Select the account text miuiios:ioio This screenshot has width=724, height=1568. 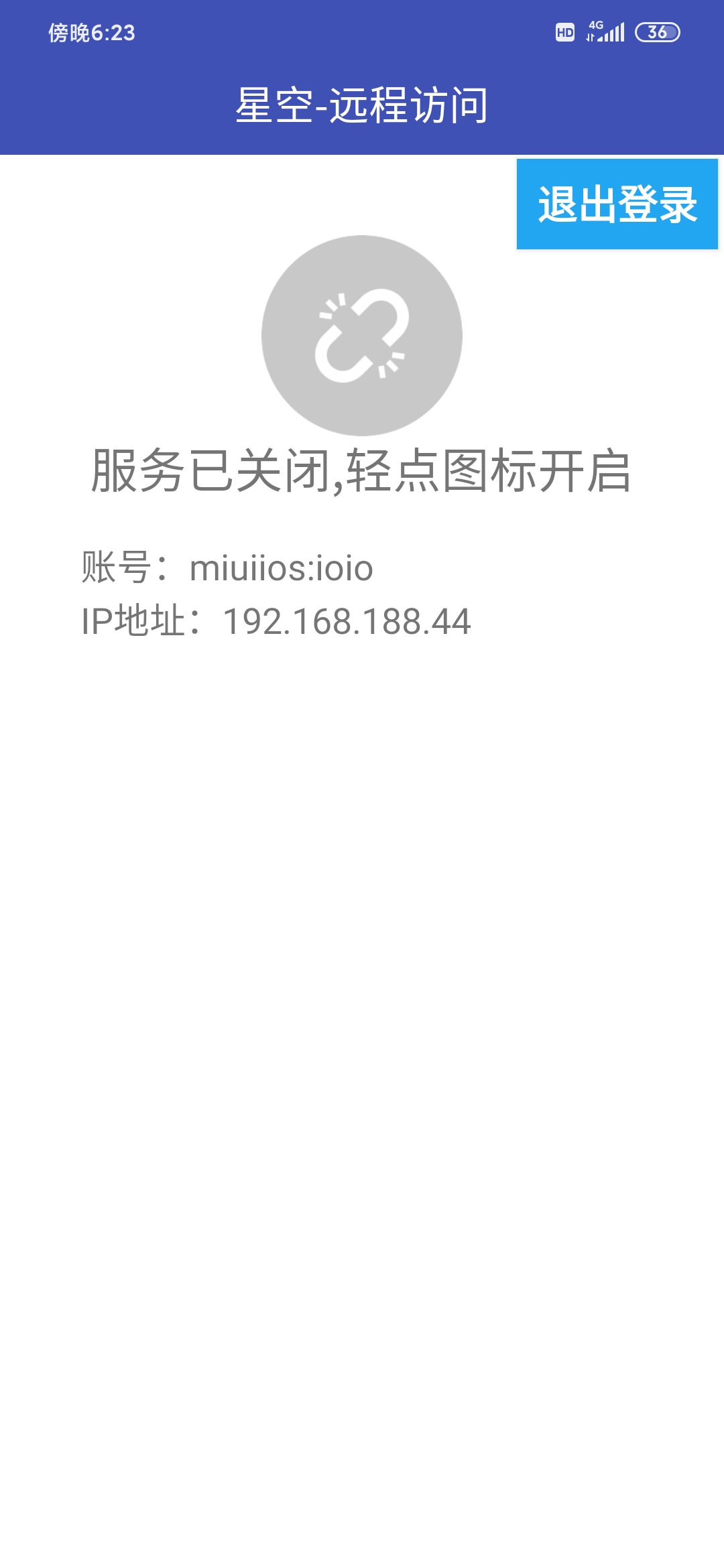click(x=282, y=569)
